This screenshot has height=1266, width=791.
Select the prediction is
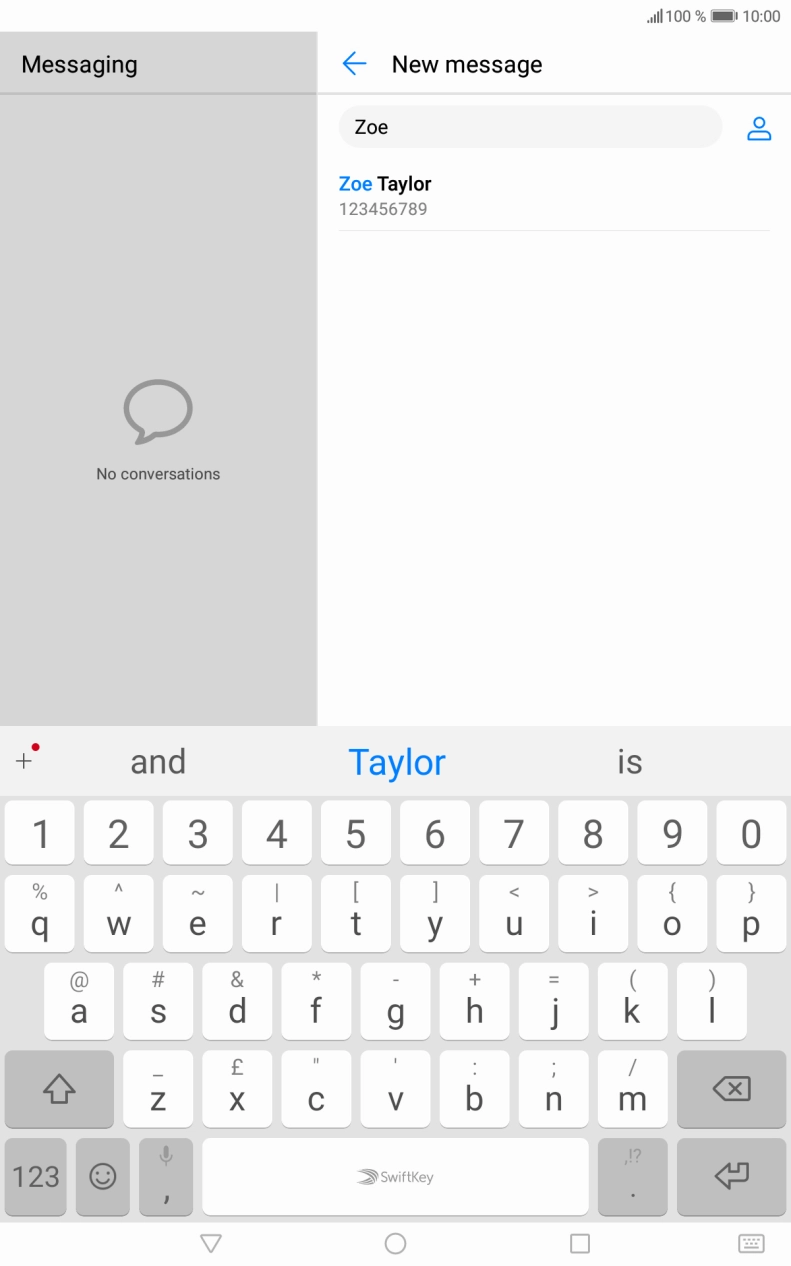tap(630, 761)
